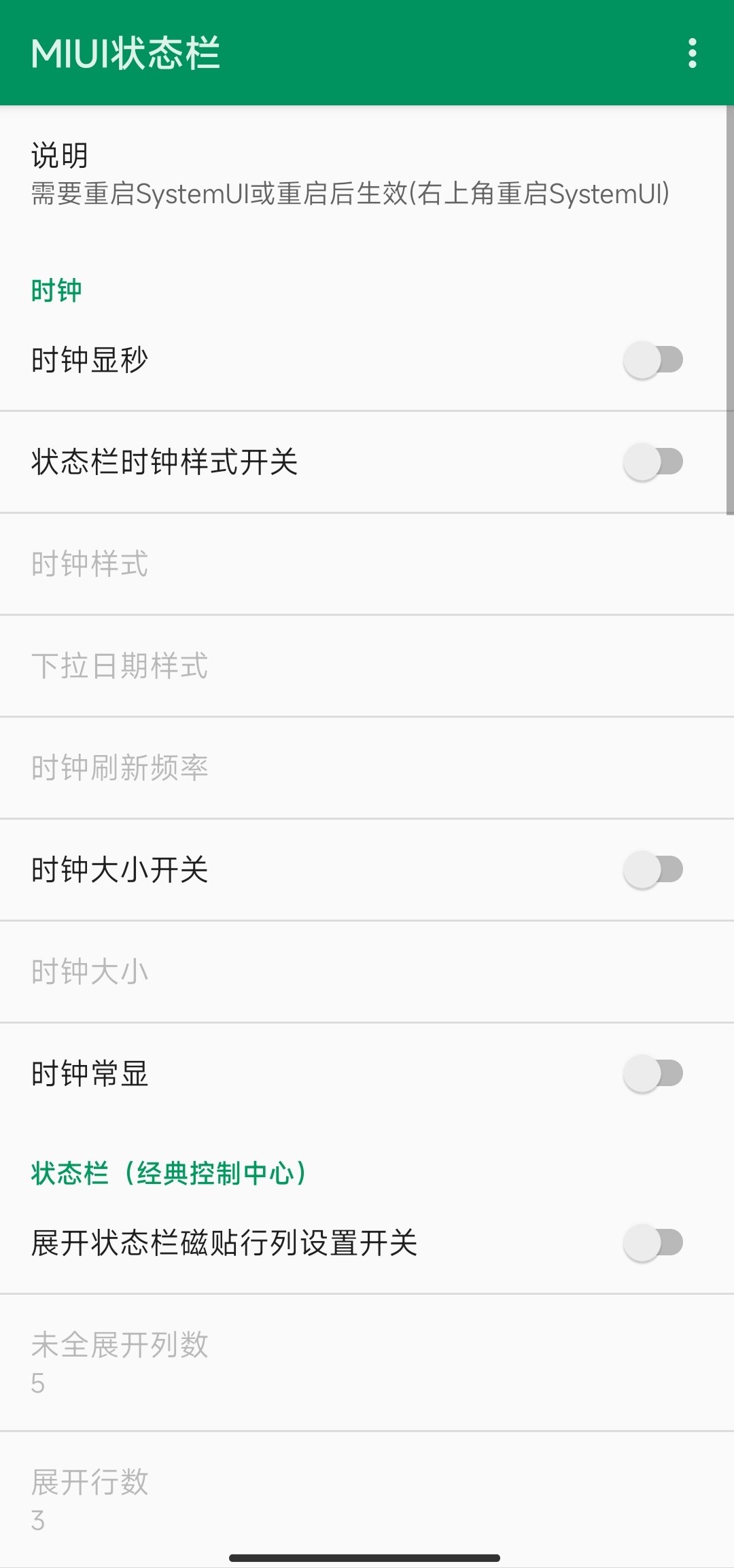Open the overflow menu in the app bar
This screenshot has width=734, height=1568.
coord(692,53)
